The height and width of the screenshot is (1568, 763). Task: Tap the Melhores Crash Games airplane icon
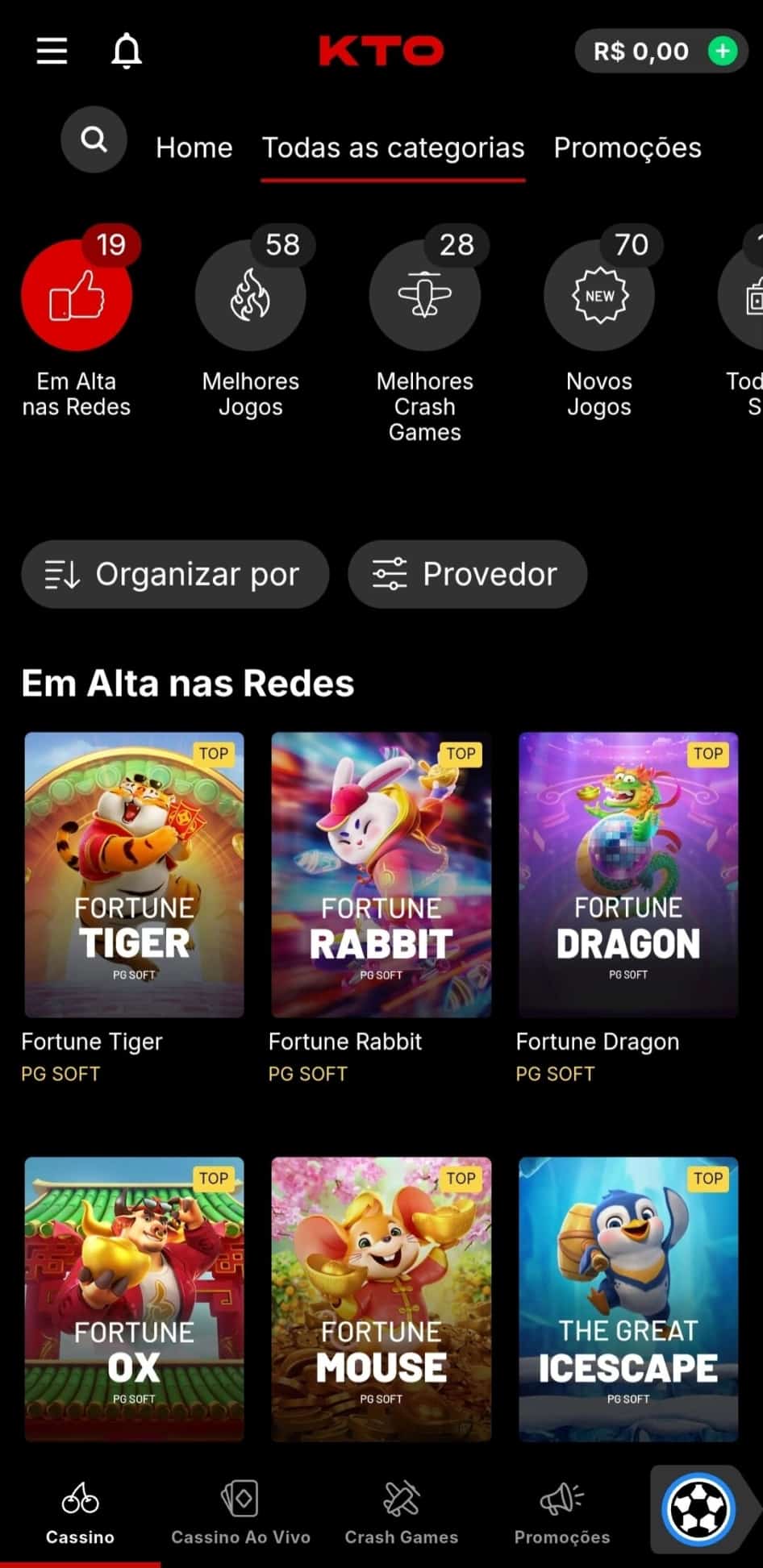pyautogui.click(x=425, y=295)
